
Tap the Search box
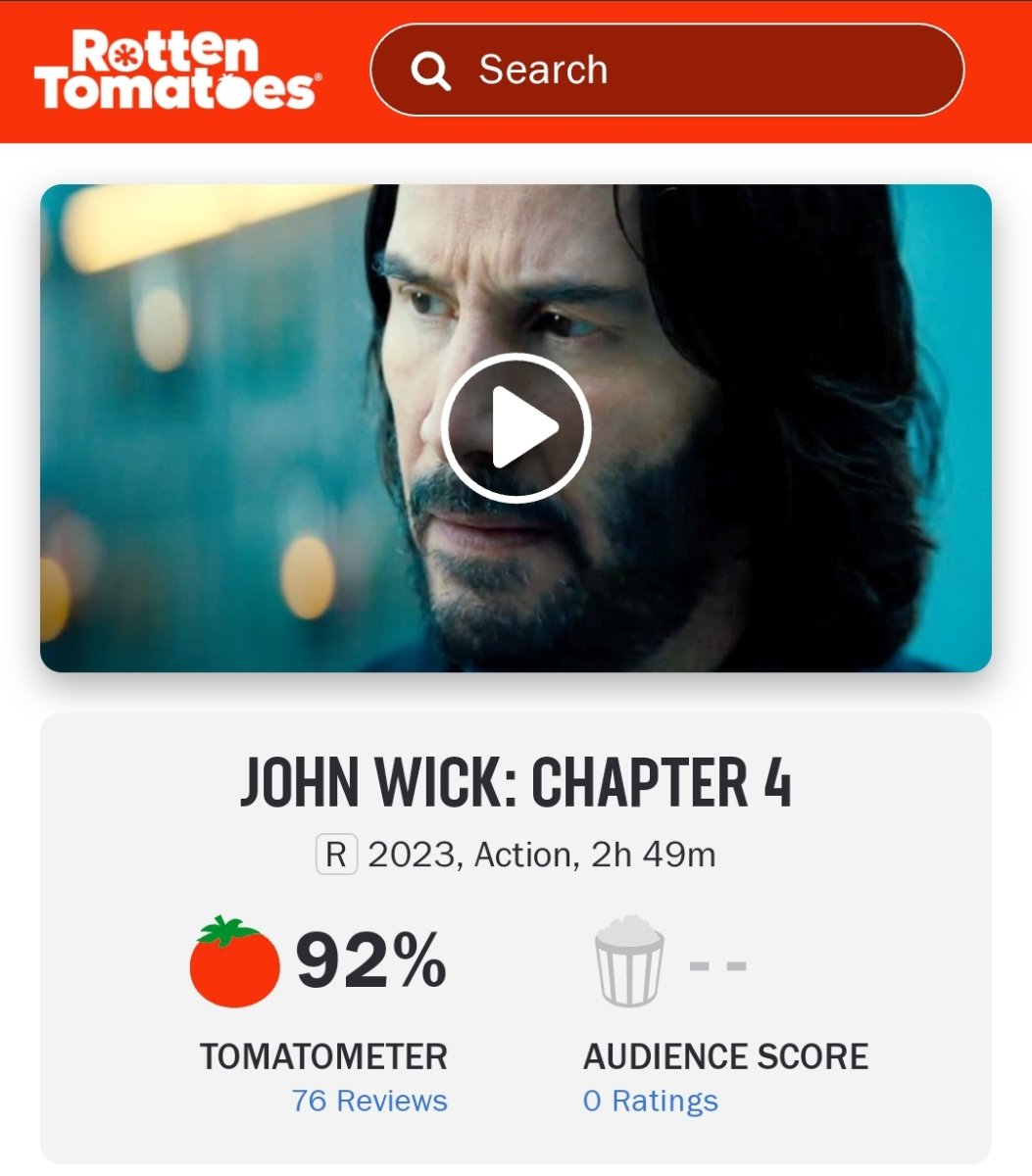pyautogui.click(x=666, y=71)
